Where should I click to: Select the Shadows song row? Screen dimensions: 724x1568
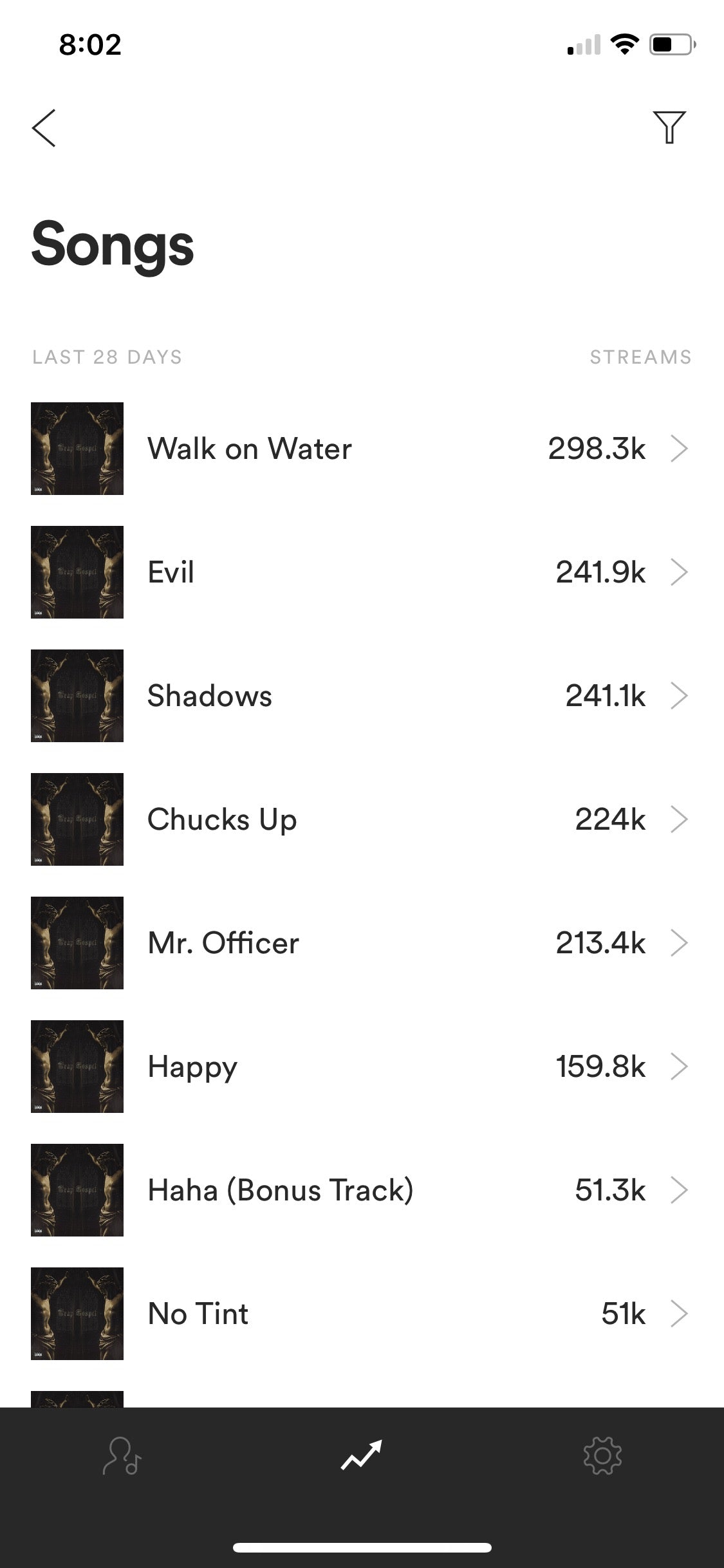(x=360, y=696)
